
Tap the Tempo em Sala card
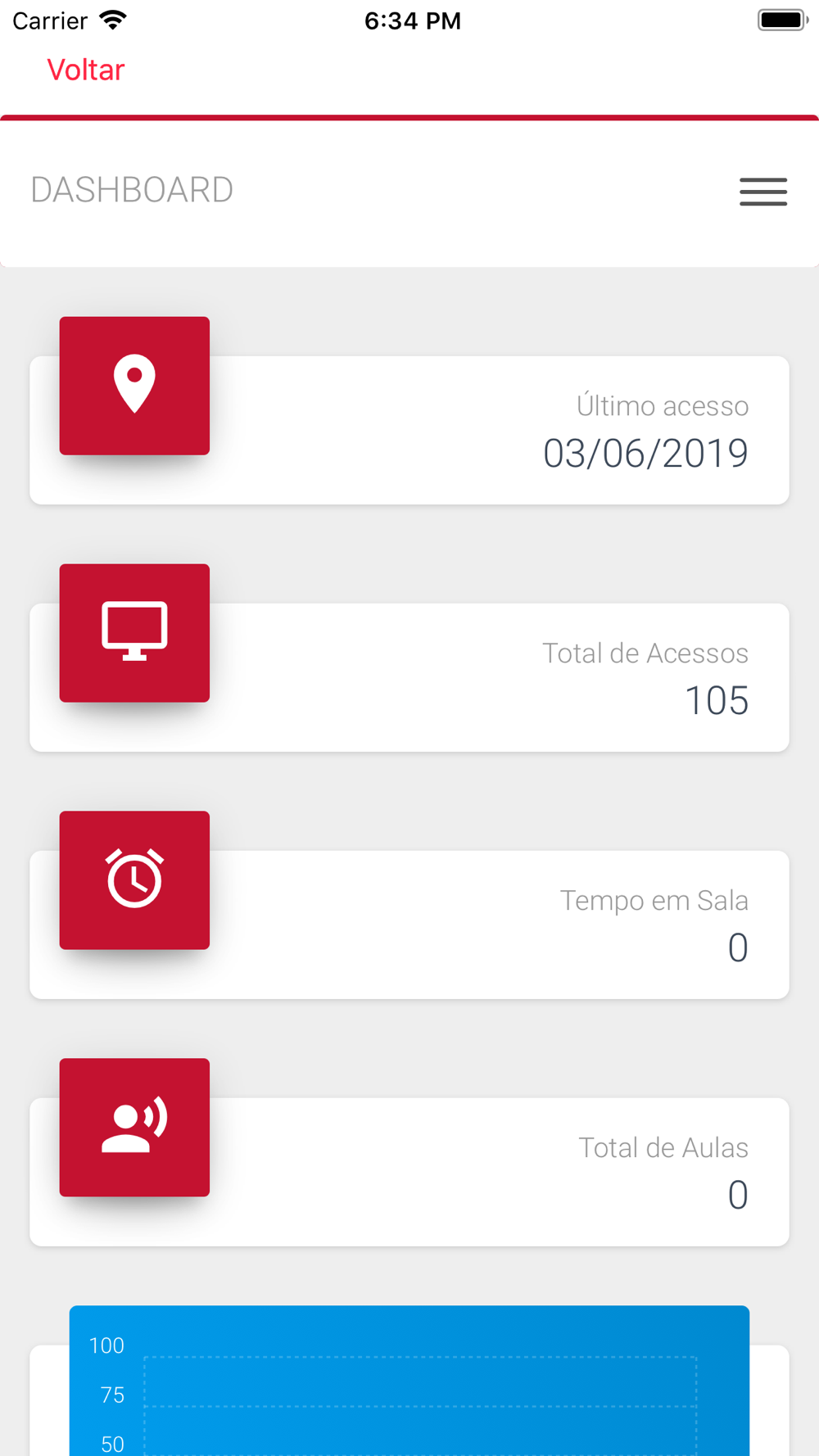[409, 925]
